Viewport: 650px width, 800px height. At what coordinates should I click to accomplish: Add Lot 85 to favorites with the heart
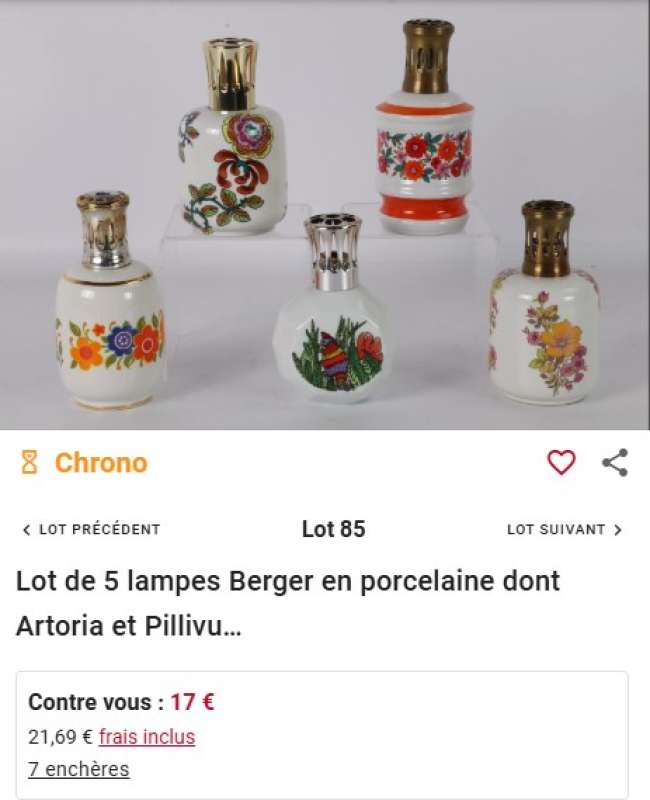561,462
